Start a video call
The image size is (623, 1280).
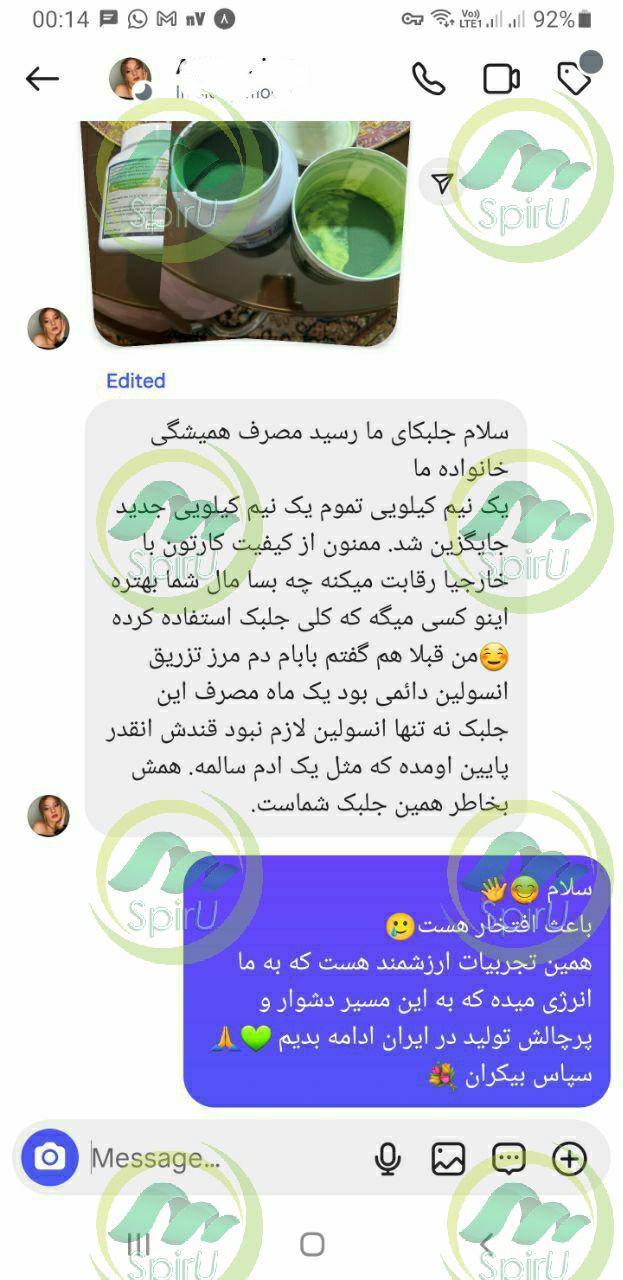click(501, 79)
